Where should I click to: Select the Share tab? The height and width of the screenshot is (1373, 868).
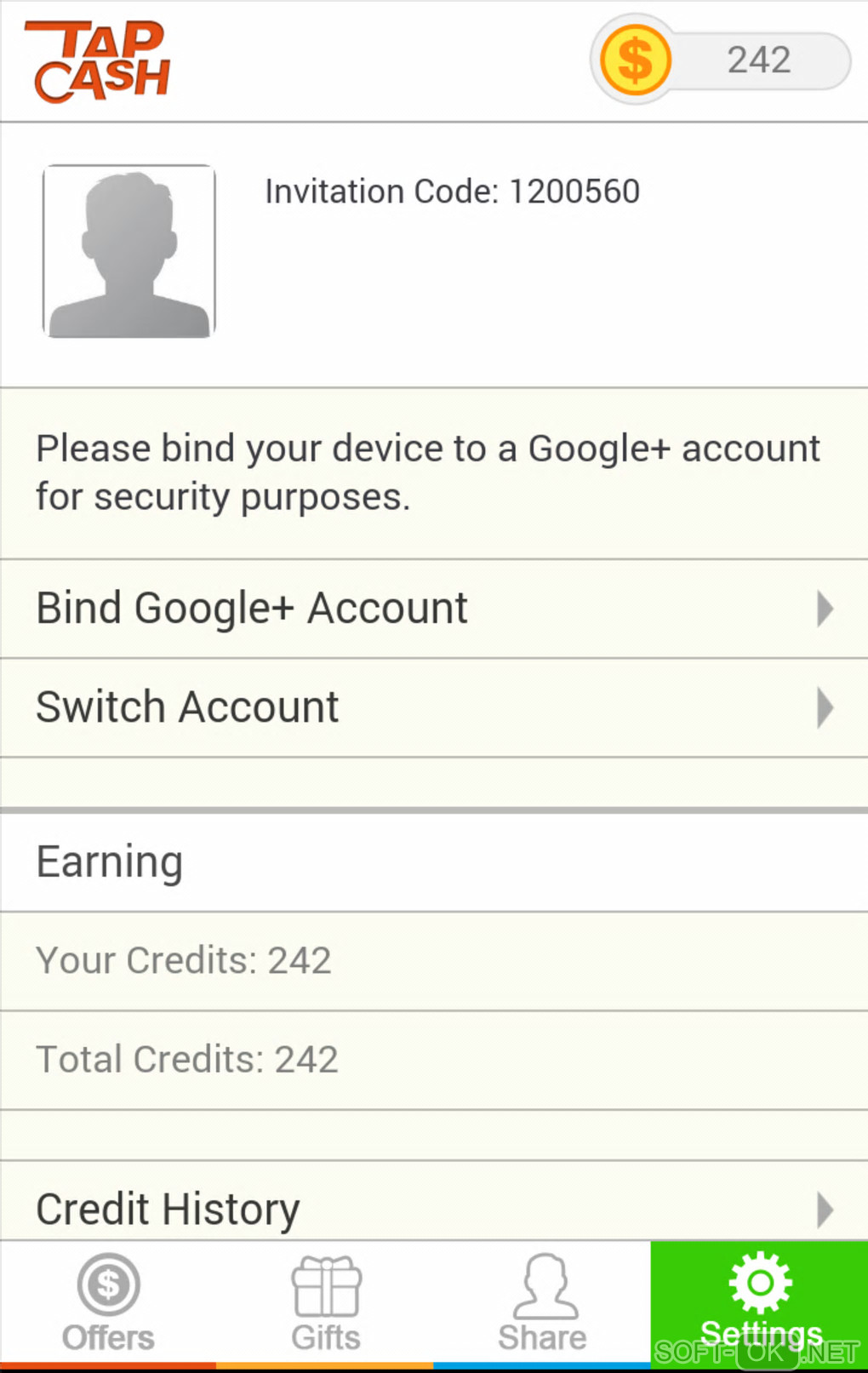pyautogui.click(x=543, y=1302)
